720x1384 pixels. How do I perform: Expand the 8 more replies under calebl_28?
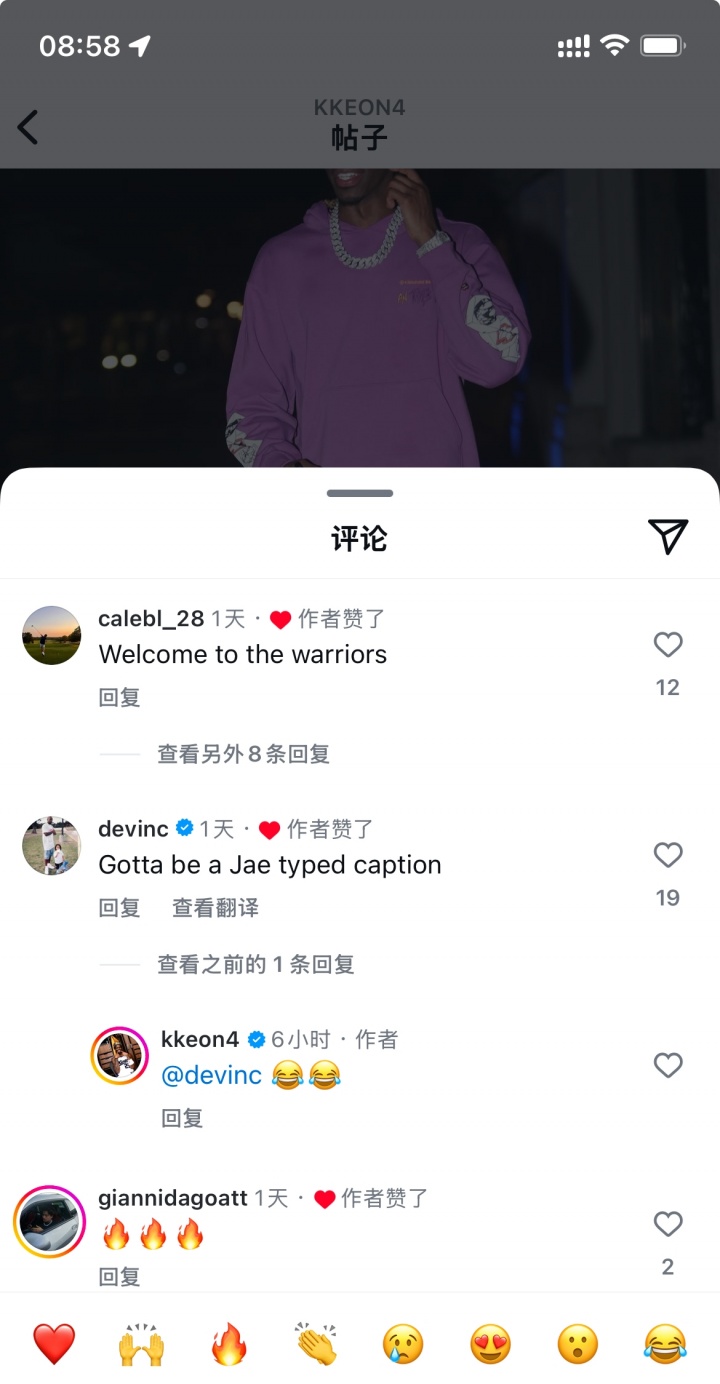point(243,754)
